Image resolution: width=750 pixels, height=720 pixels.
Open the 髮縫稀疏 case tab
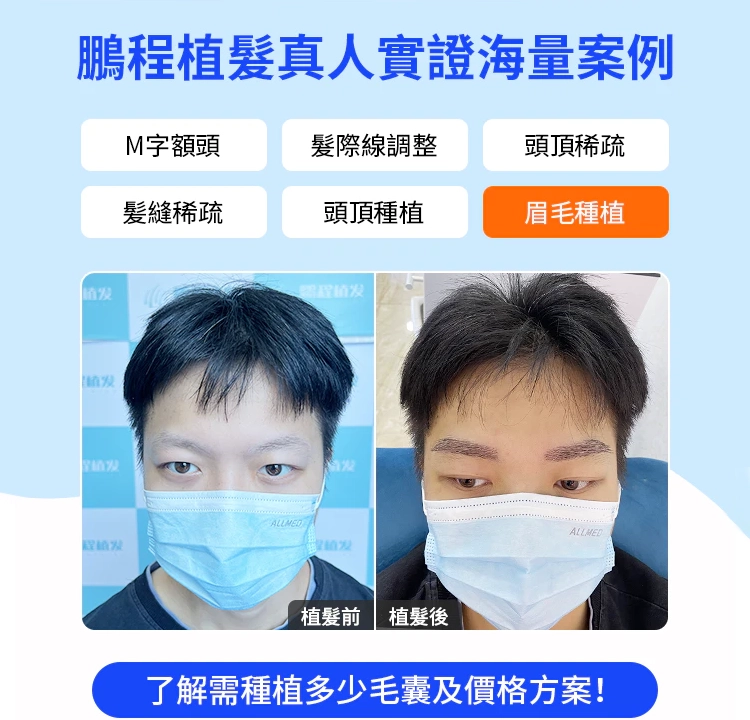point(173,212)
